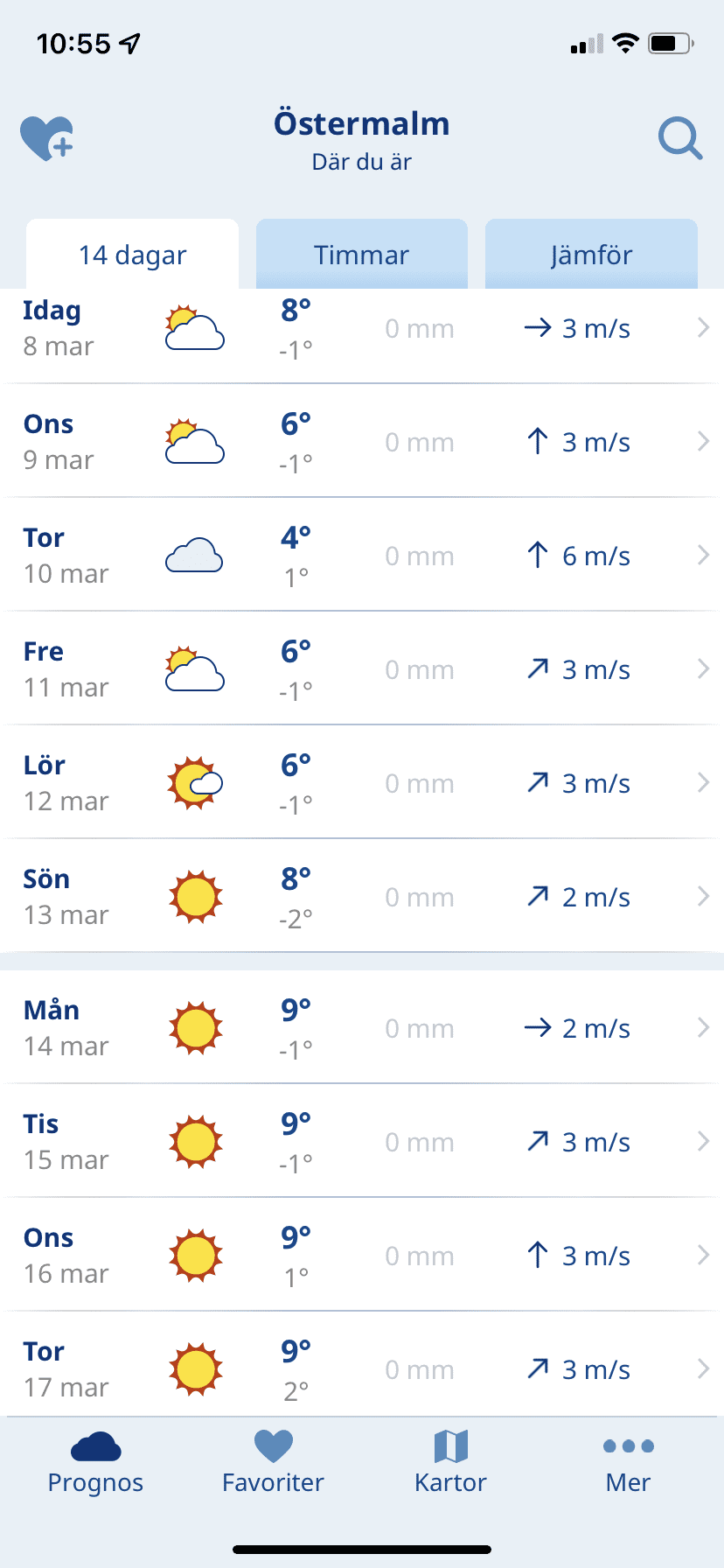Switch to the Jämför tab

pyautogui.click(x=591, y=255)
